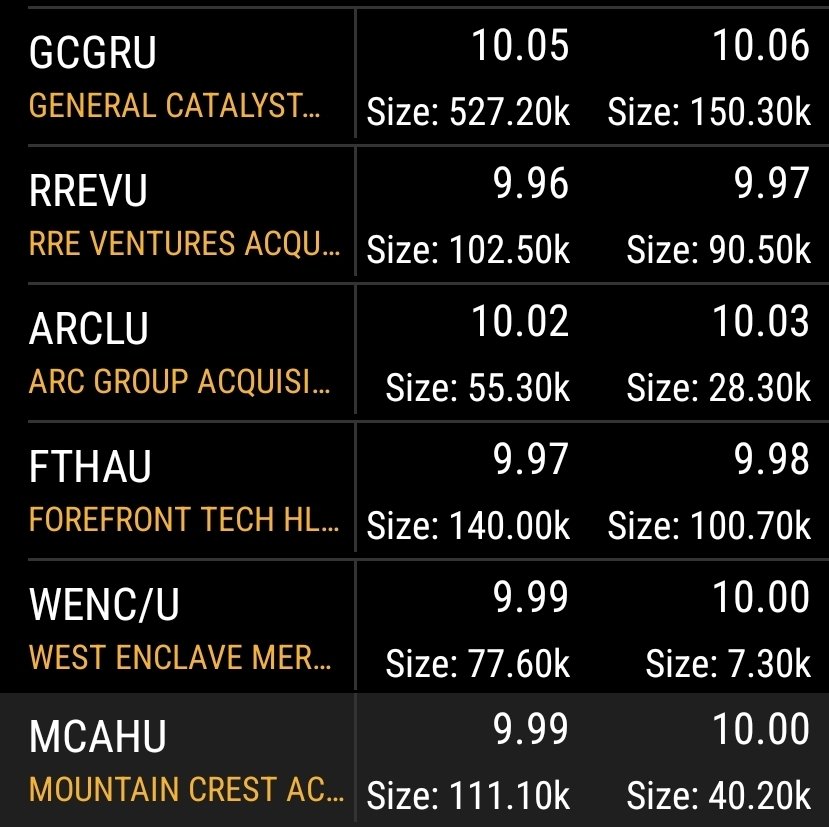Select the RREVU RRE Ventures row
This screenshot has width=829, height=827.
(x=414, y=214)
